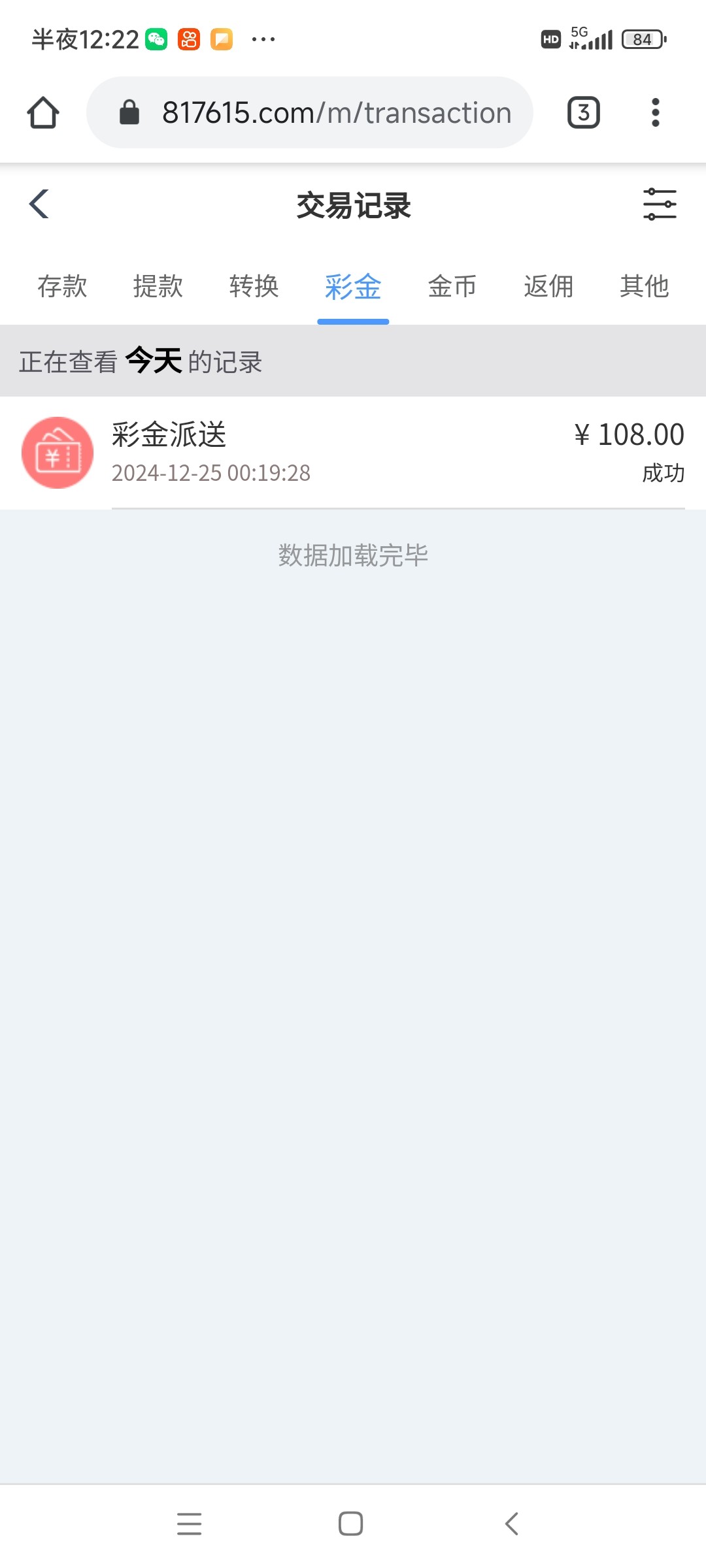This screenshot has width=706, height=1568.
Task: Edit the 817615.com address bar
Action: 310,112
